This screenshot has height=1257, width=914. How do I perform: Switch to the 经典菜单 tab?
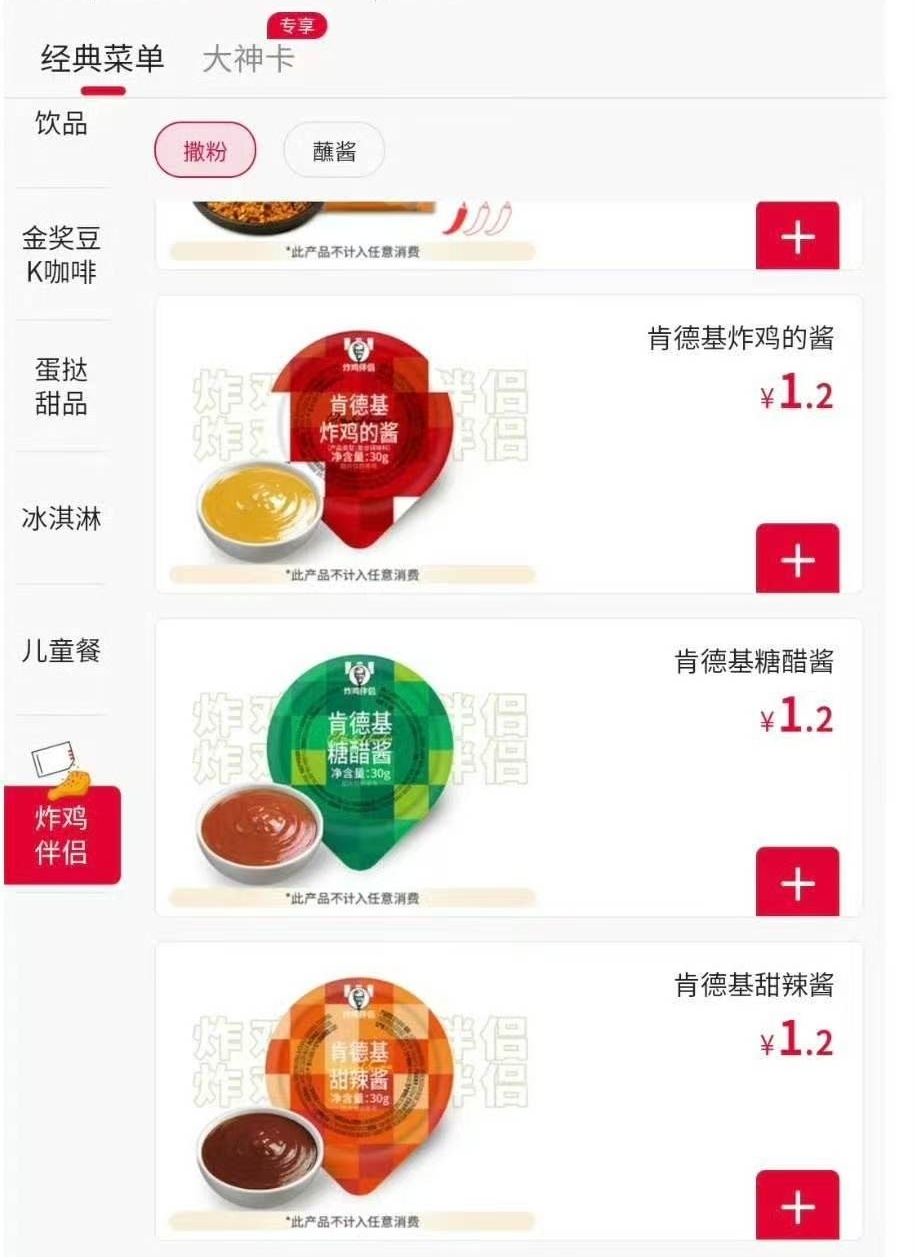point(102,60)
